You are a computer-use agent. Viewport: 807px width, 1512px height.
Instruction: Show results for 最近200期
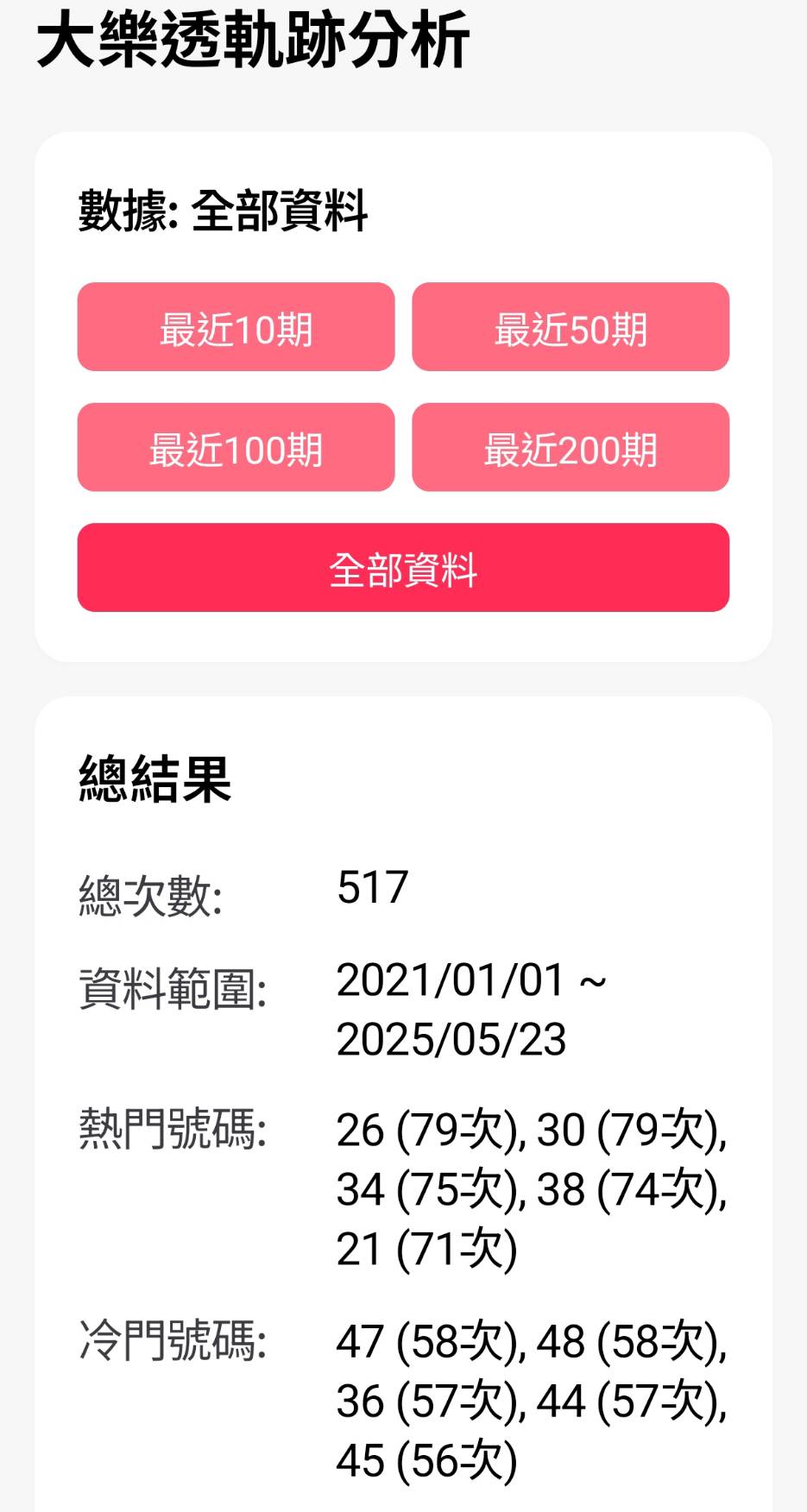pos(571,448)
